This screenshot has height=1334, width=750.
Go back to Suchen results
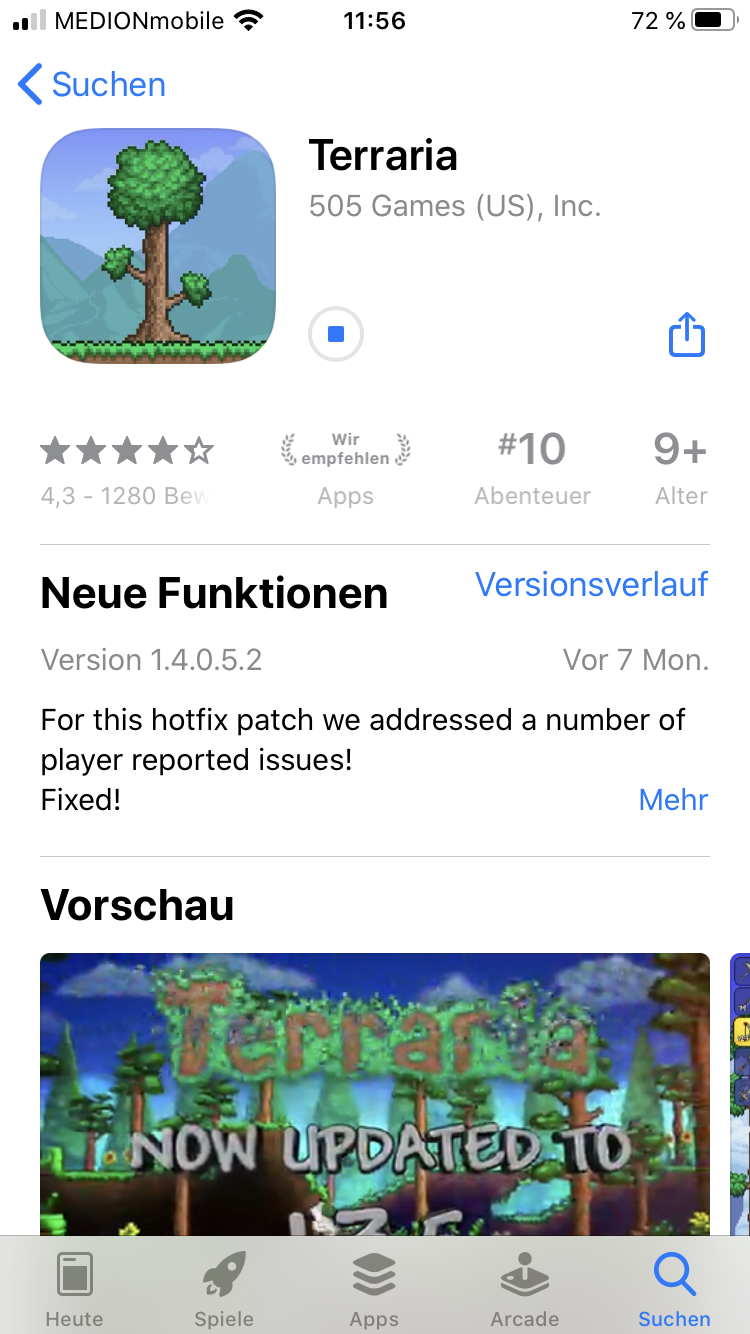tap(92, 85)
